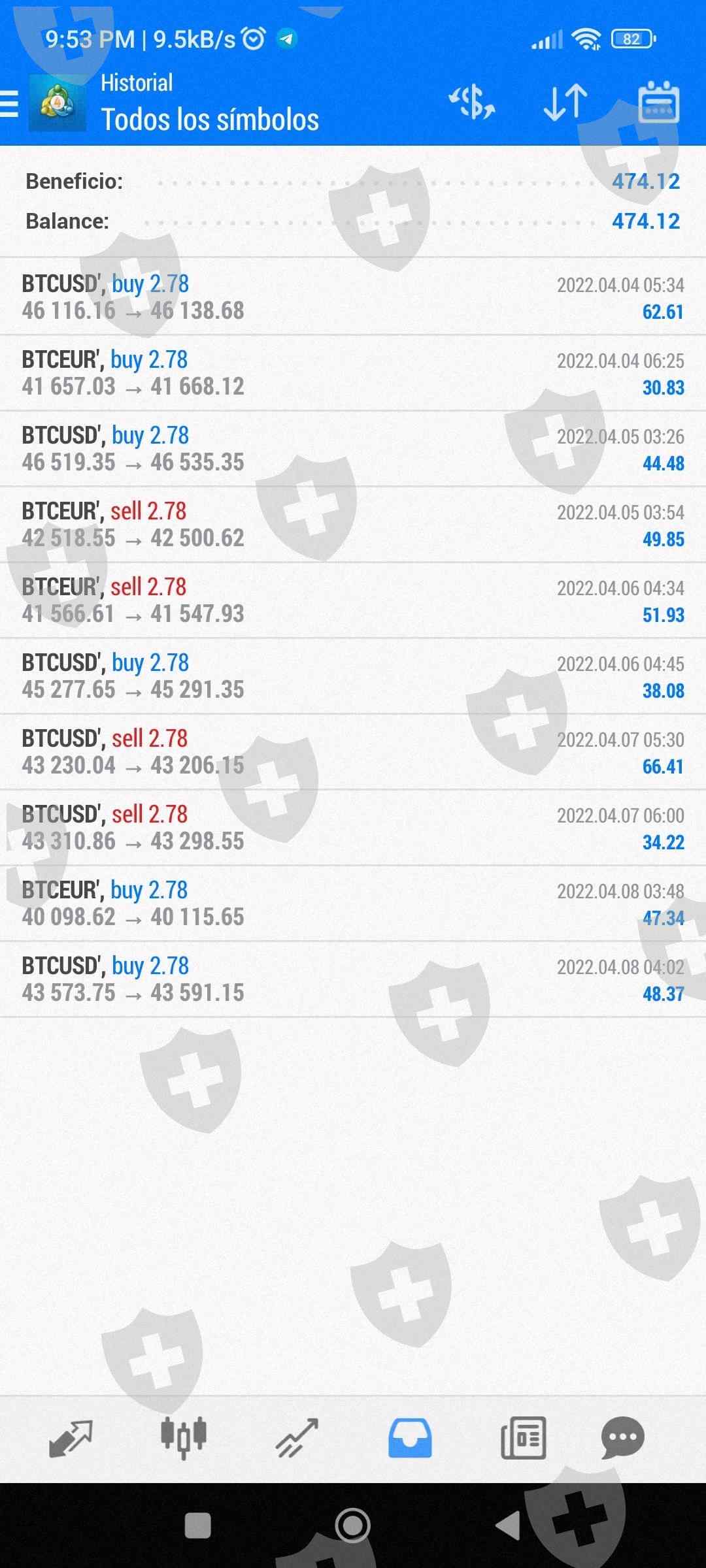The height and width of the screenshot is (1568, 706).
Task: Open the BTCUSD buy trade with profit 62.61
Action: pos(353,297)
